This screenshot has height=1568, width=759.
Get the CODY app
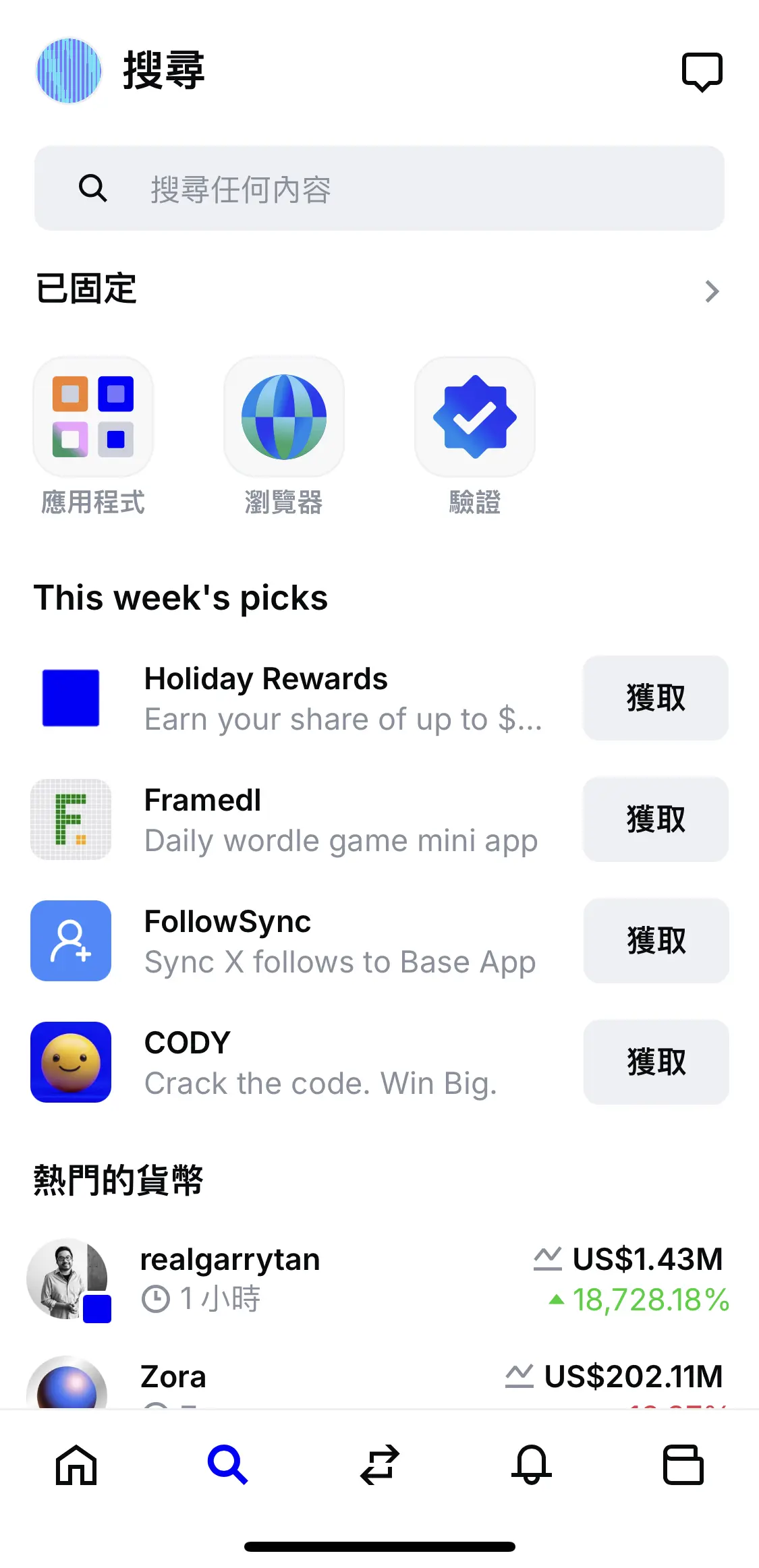point(655,1062)
